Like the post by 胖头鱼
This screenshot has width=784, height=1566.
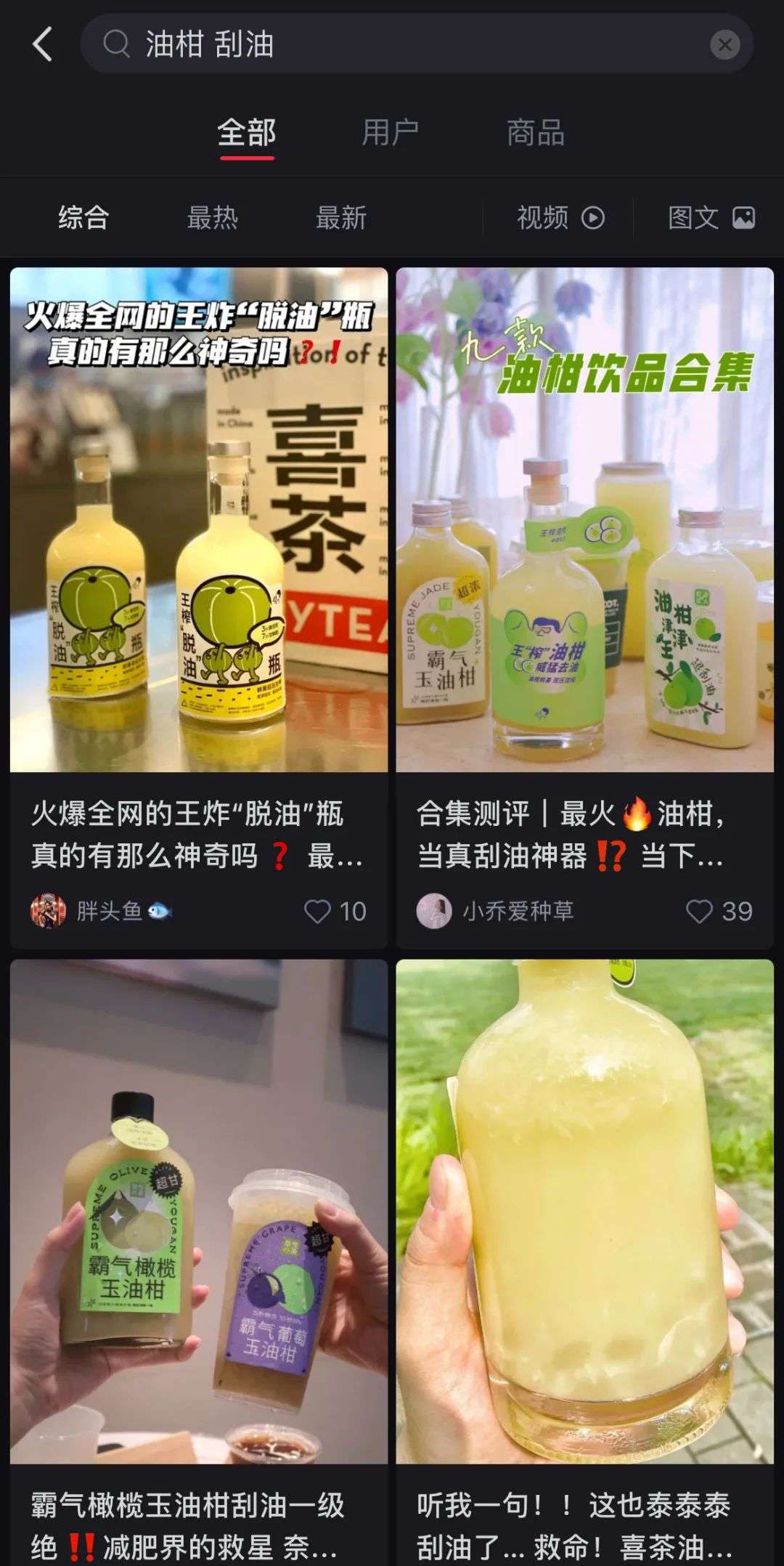tap(318, 912)
